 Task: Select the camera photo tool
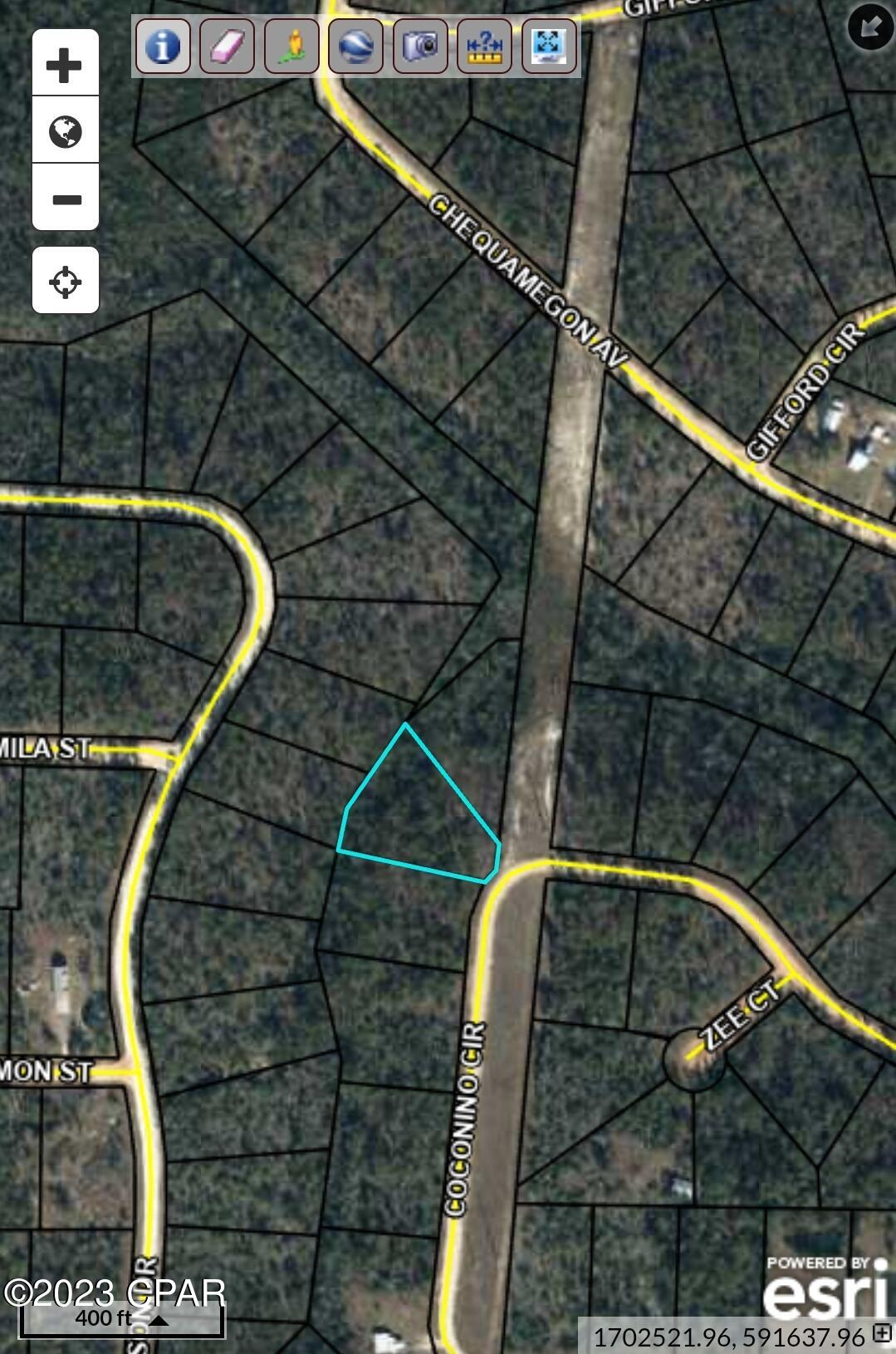click(421, 47)
